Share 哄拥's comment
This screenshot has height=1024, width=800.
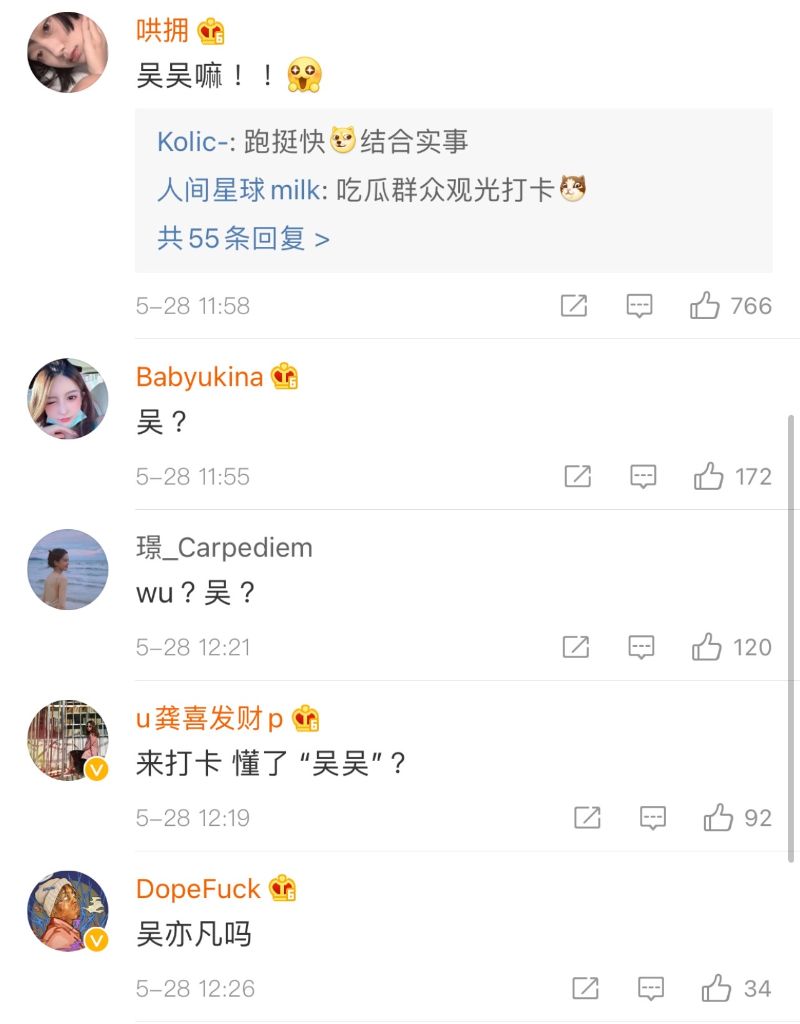574,306
